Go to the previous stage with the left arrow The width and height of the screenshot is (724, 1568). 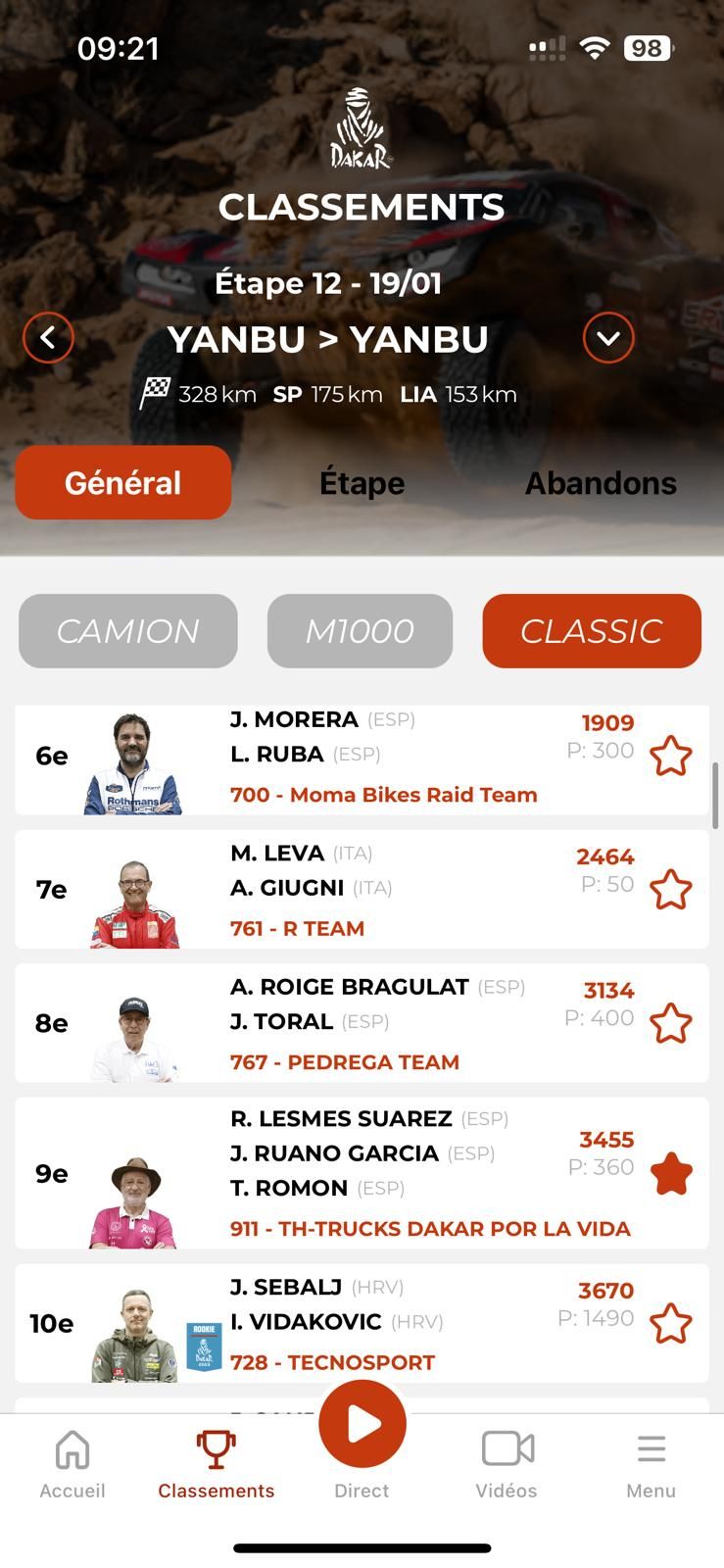[x=48, y=337]
